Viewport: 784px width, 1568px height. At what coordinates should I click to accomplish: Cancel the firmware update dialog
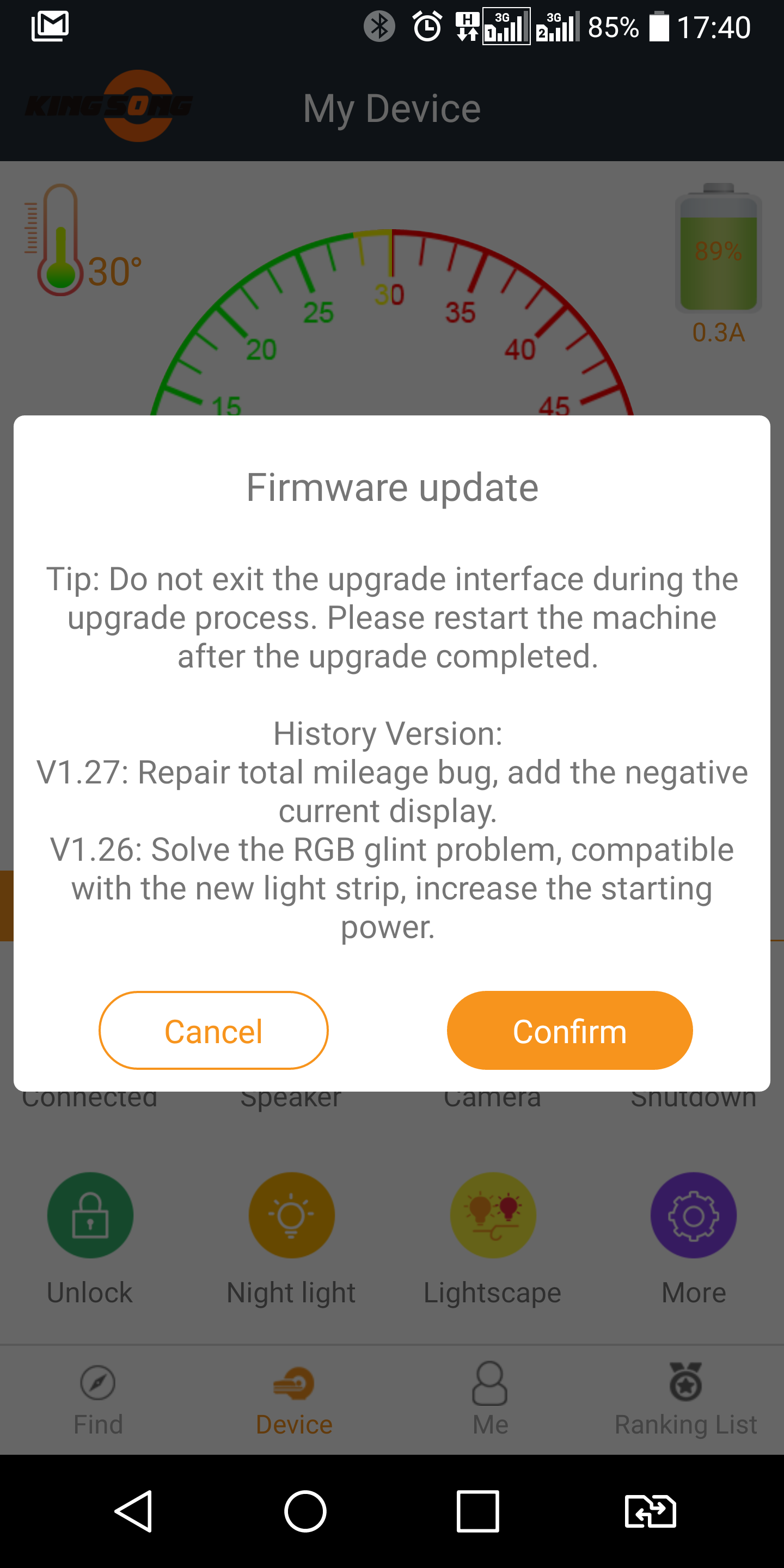213,1031
